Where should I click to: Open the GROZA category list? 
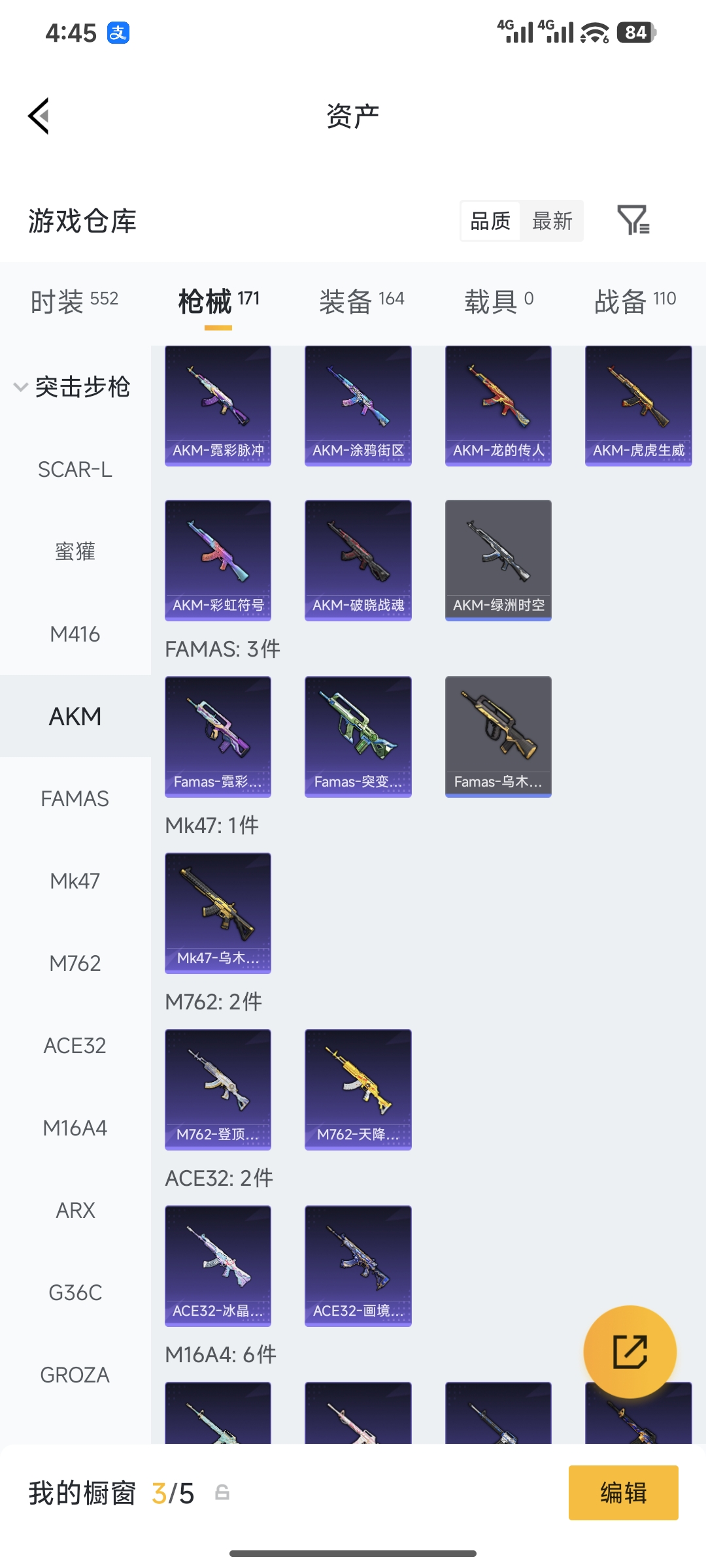point(75,1375)
